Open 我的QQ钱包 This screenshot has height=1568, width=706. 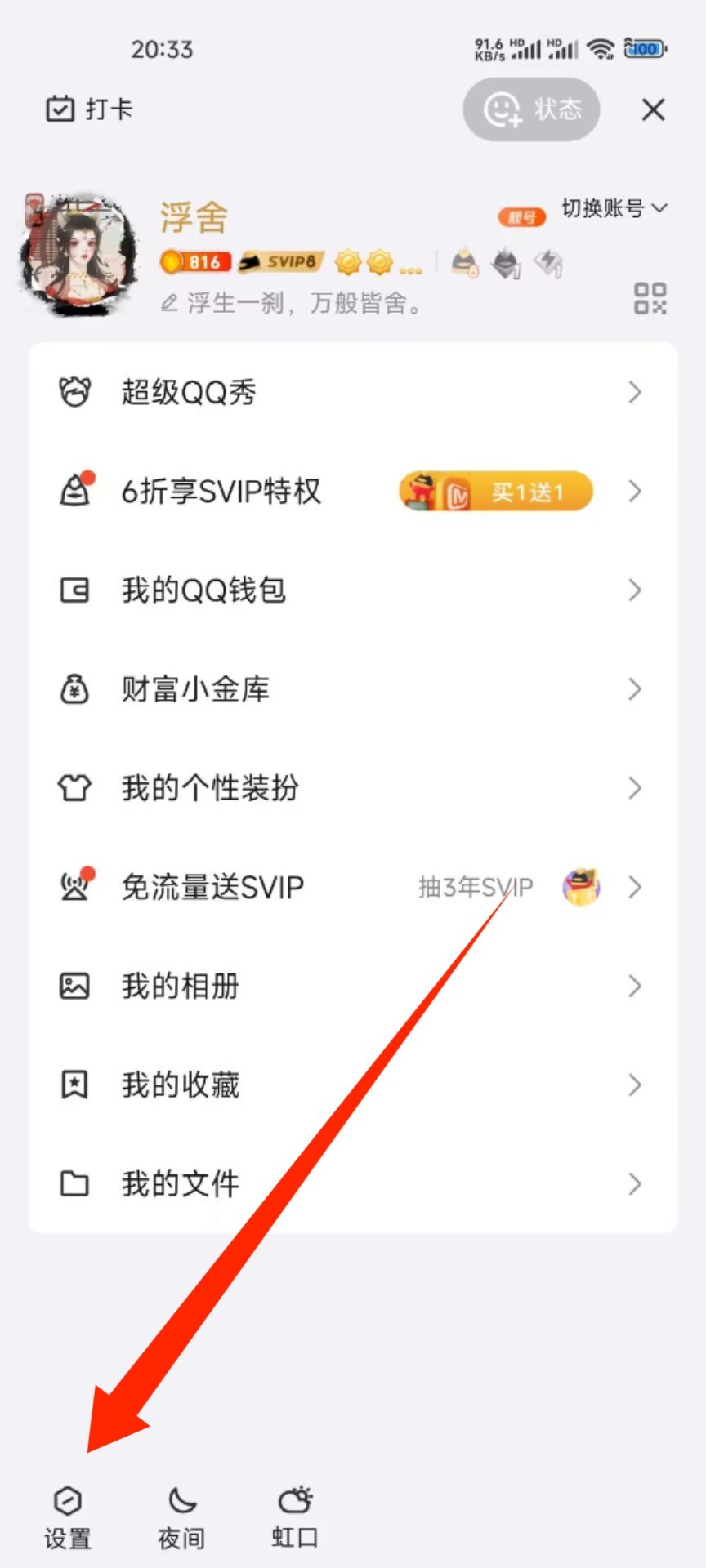[353, 590]
